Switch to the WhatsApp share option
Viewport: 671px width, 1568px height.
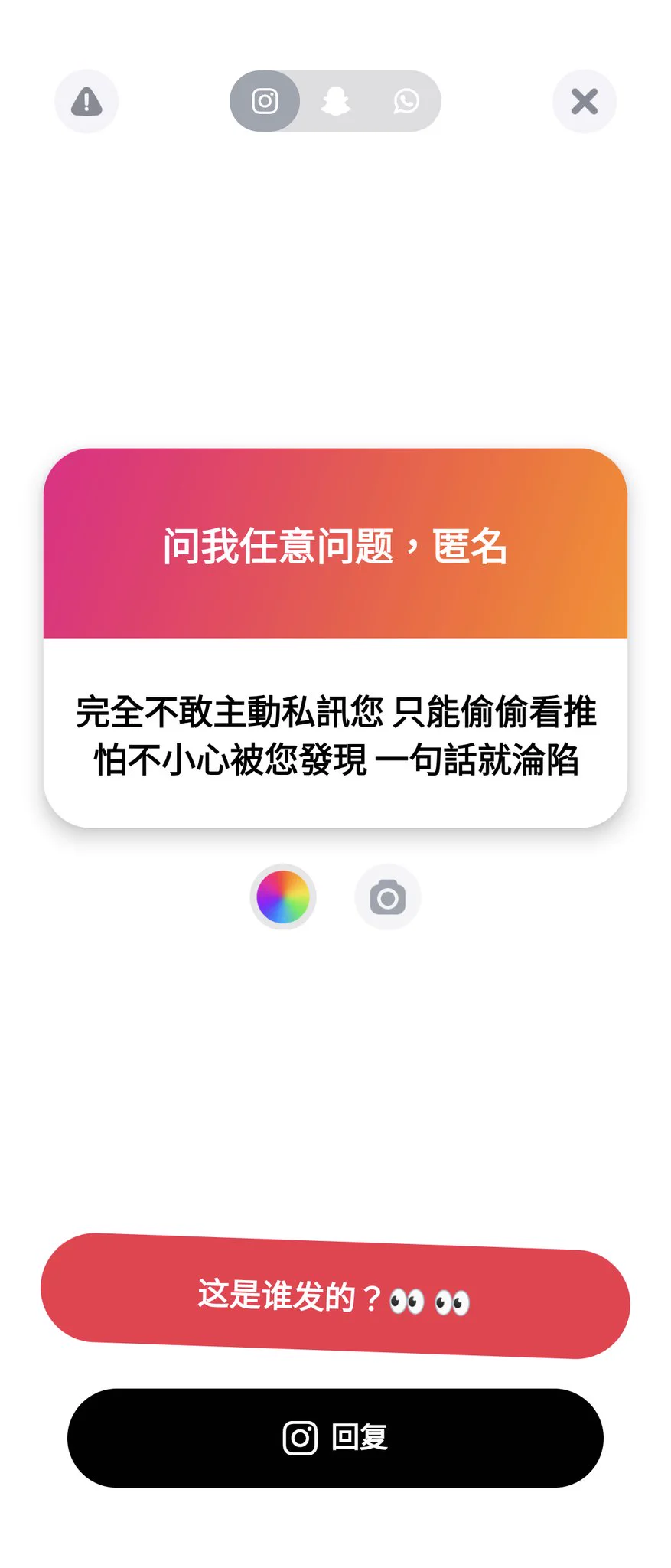406,101
